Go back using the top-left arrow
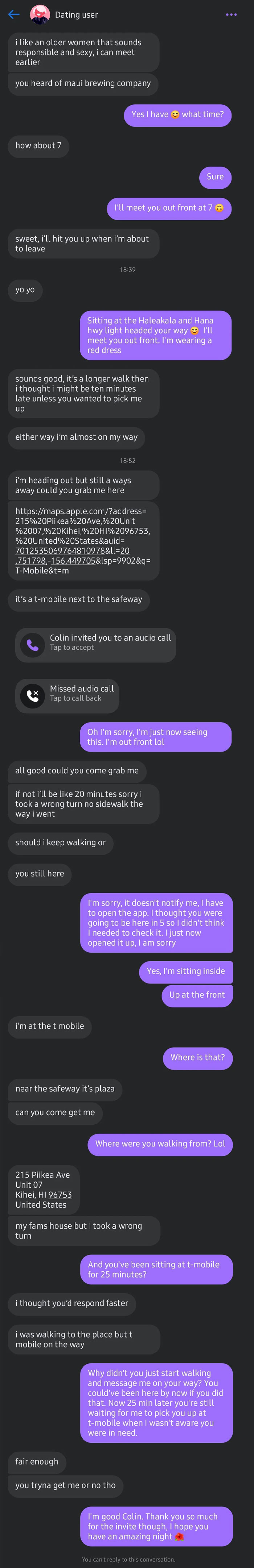254x1568 pixels. (x=13, y=14)
